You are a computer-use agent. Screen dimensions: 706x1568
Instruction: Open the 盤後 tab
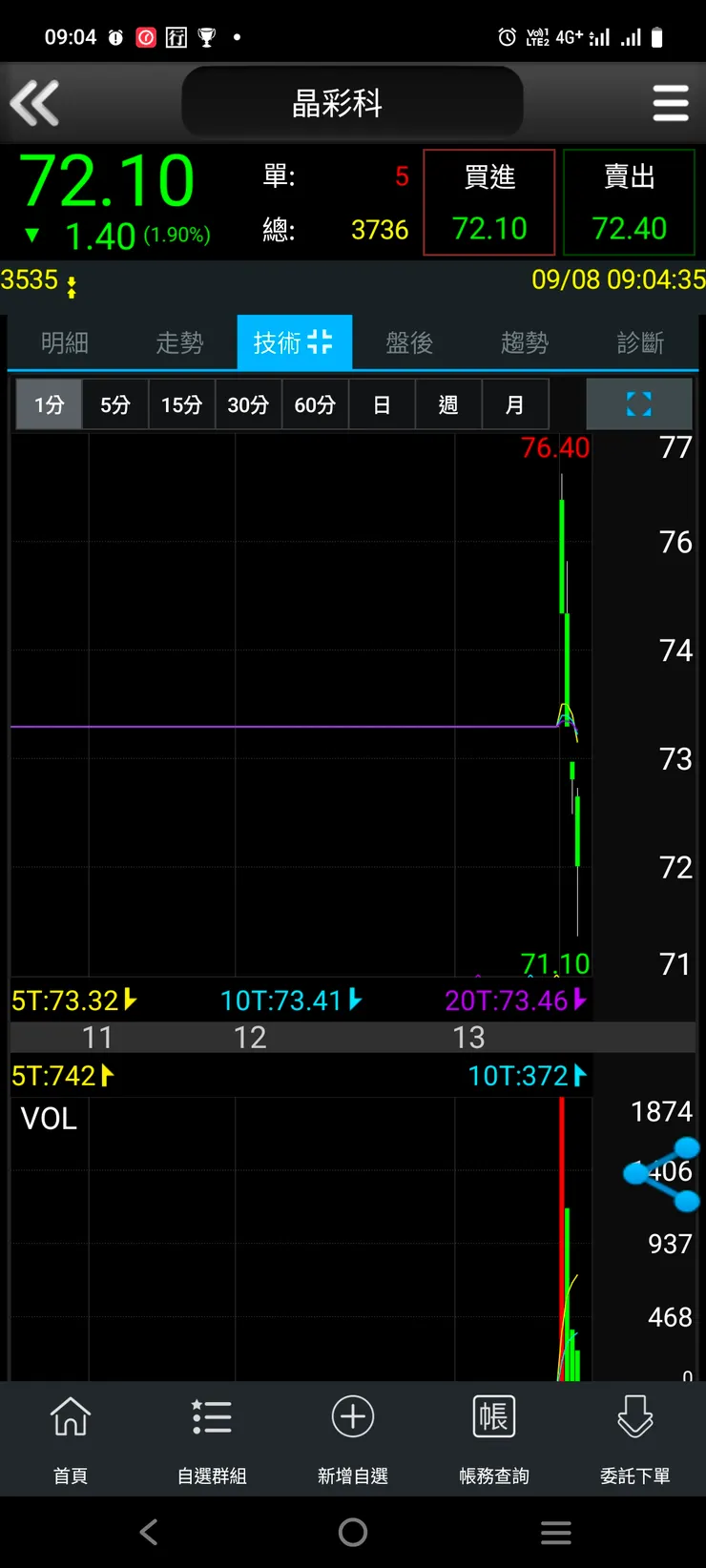[x=409, y=342]
